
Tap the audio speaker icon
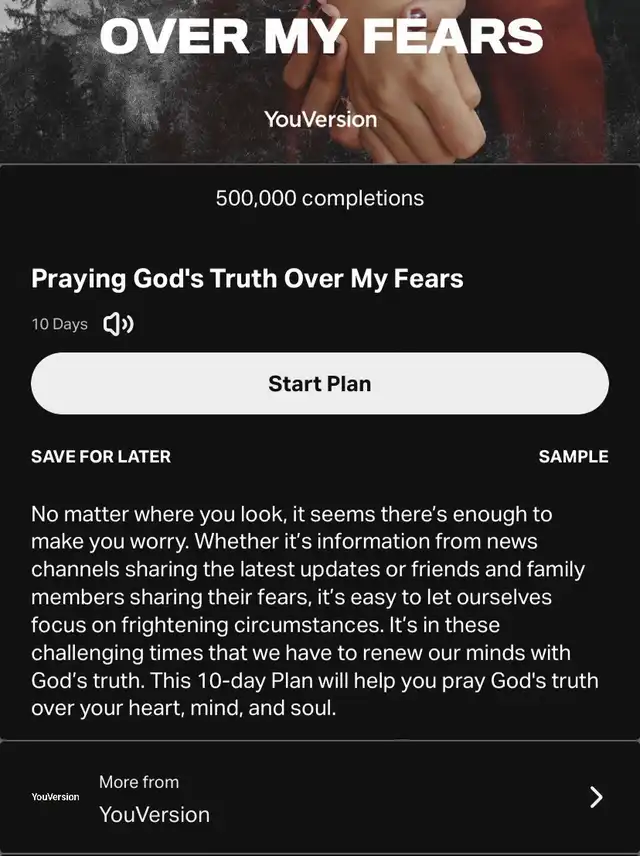(x=119, y=324)
